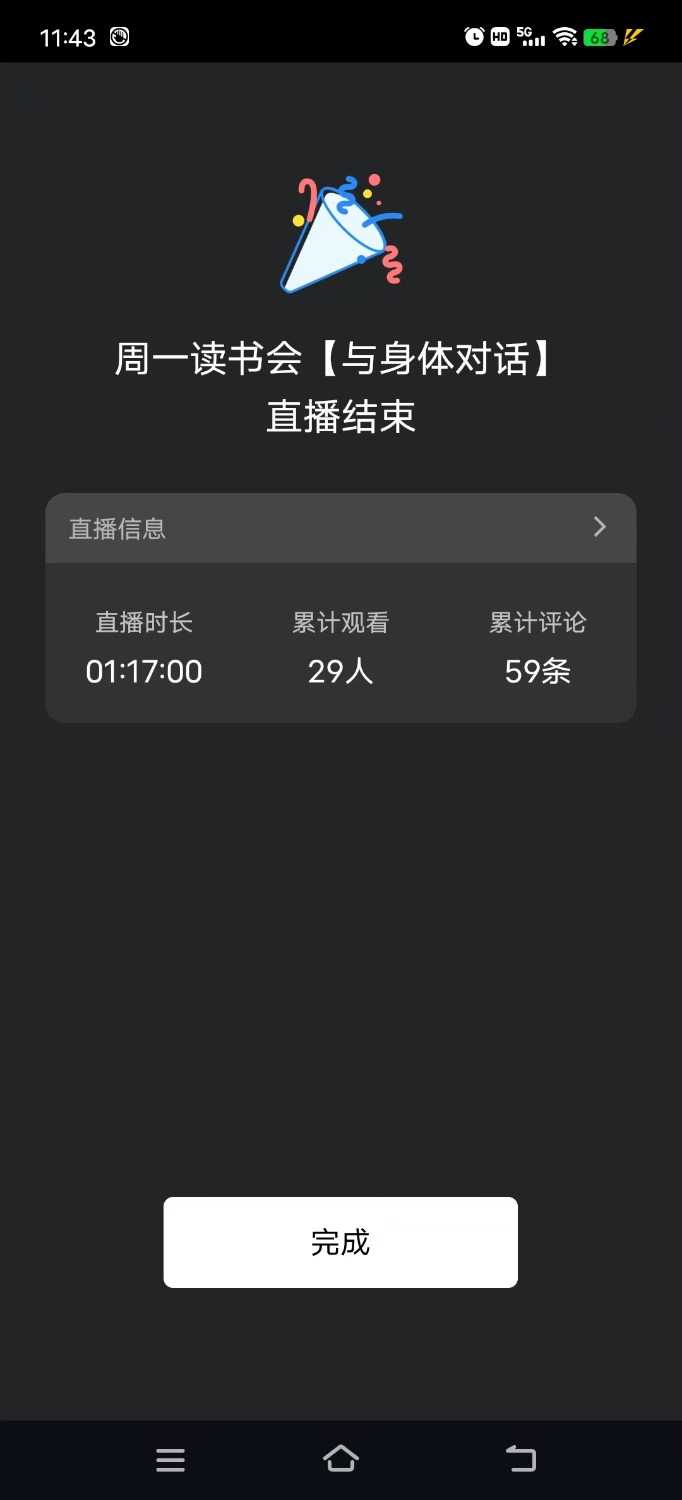Open the 直播信息 details row
The height and width of the screenshot is (1500, 682).
[340, 528]
